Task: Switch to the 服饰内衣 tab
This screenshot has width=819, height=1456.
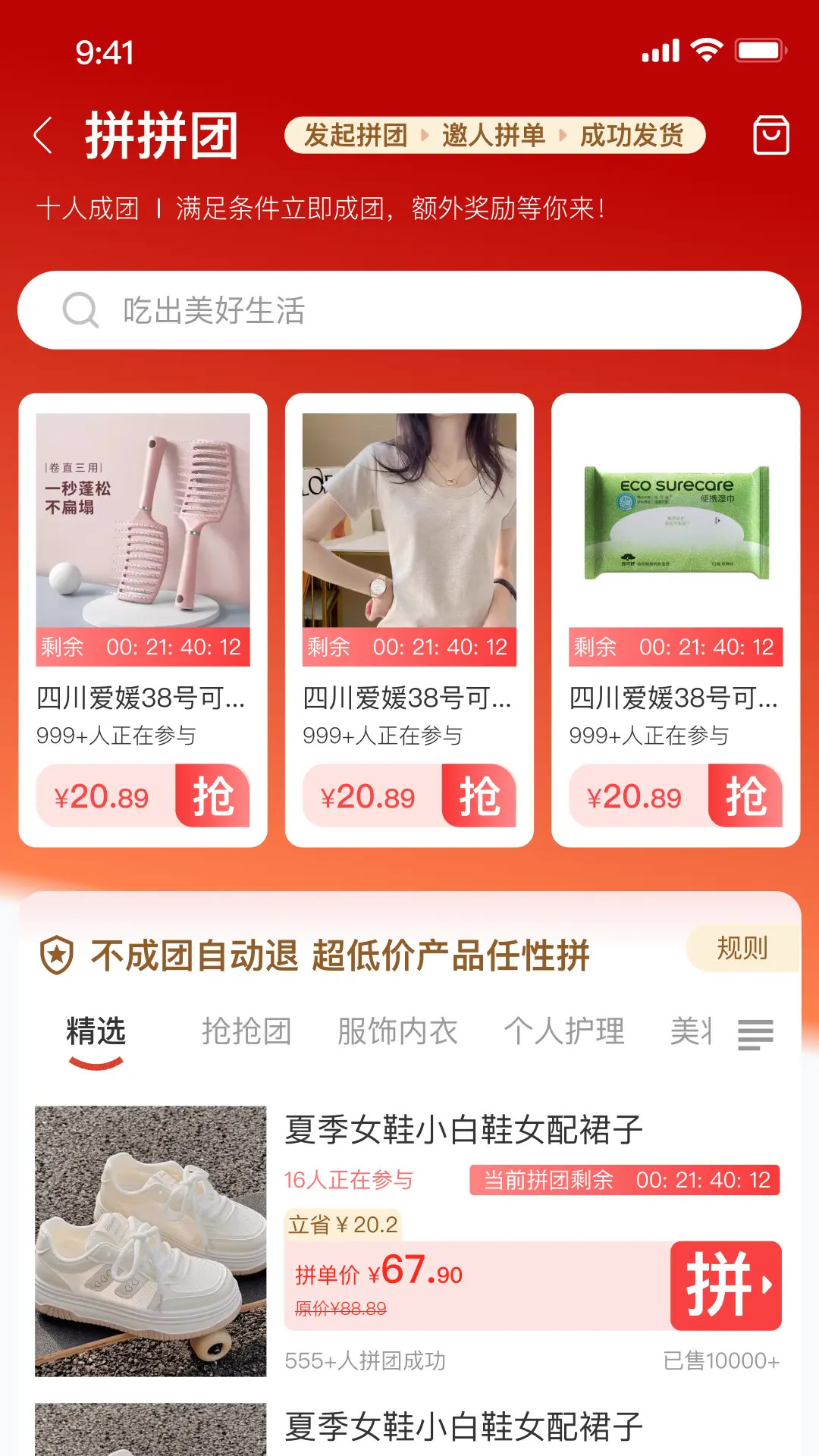Action: click(x=397, y=1031)
